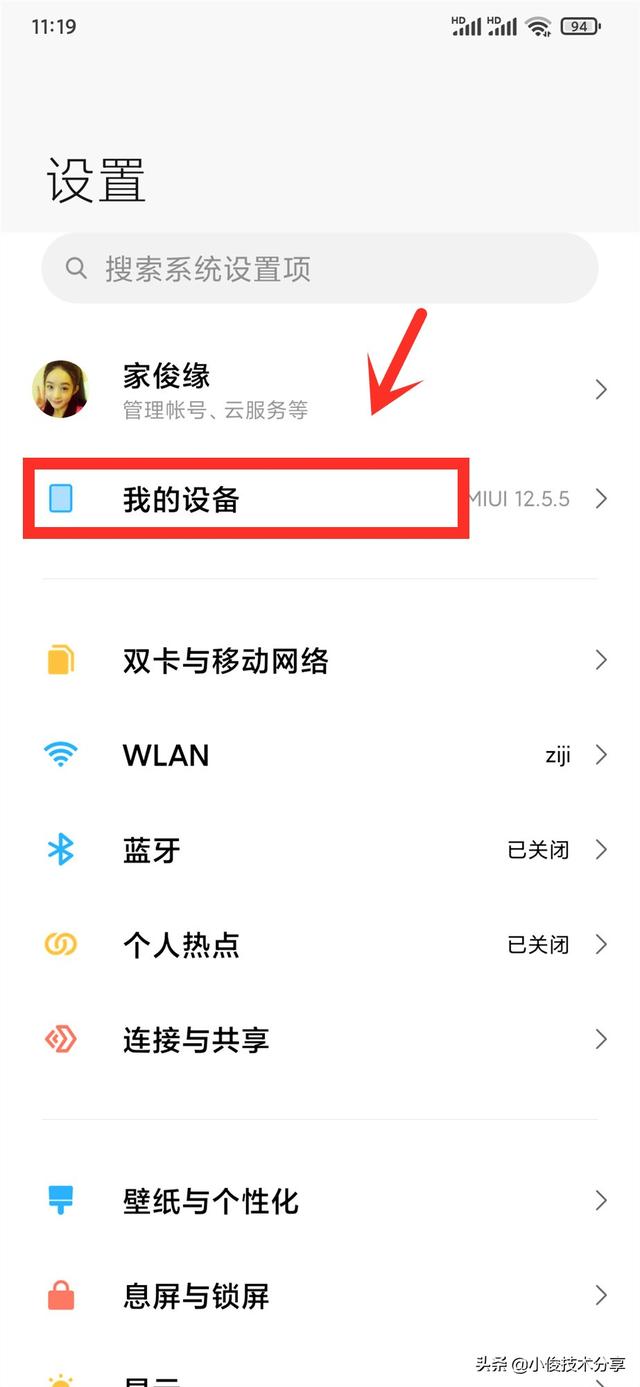Viewport: 640px width, 1387px height.
Task: Tap the search system settings field
Action: 320,268
